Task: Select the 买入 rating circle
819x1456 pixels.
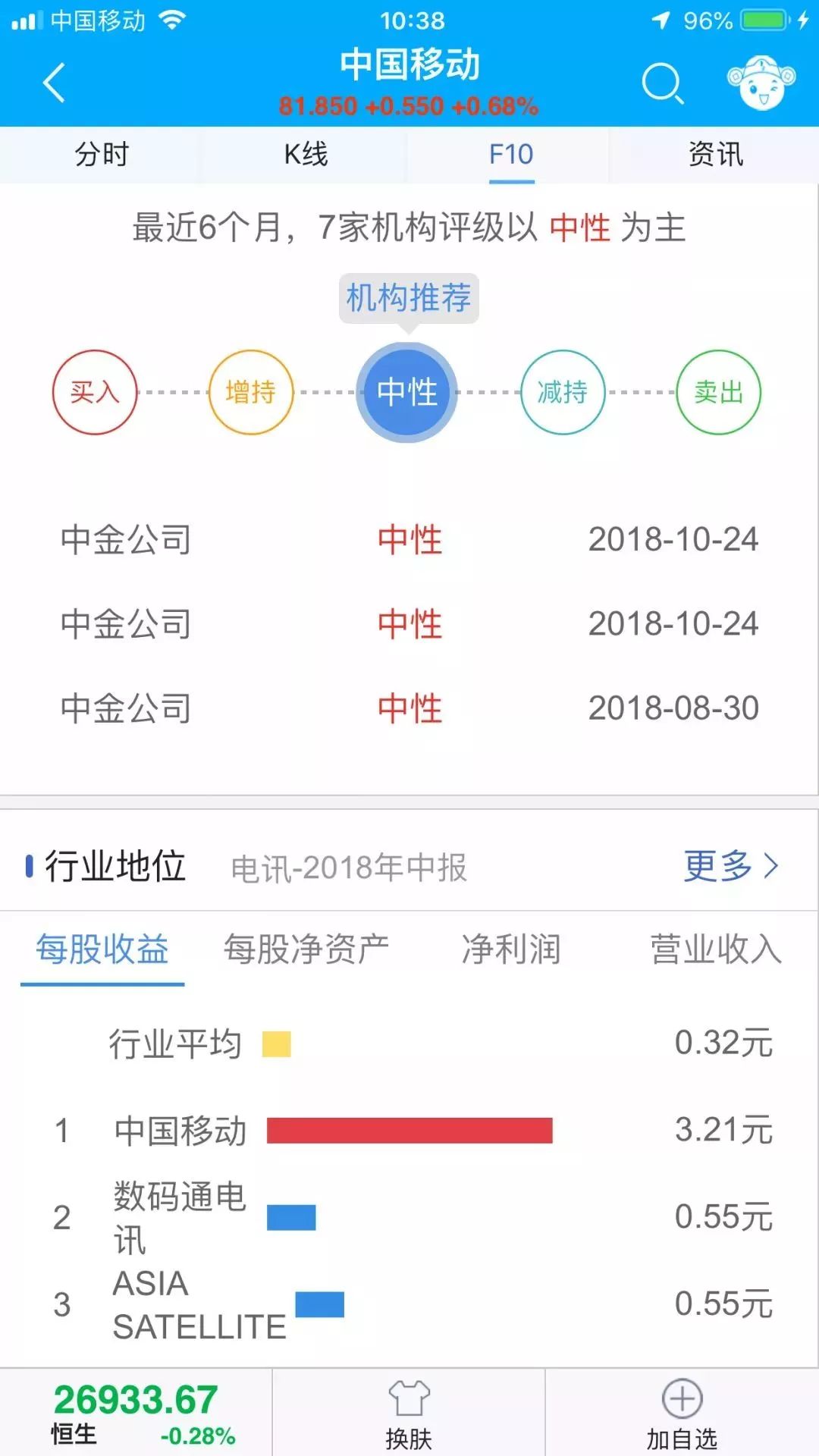Action: click(95, 392)
